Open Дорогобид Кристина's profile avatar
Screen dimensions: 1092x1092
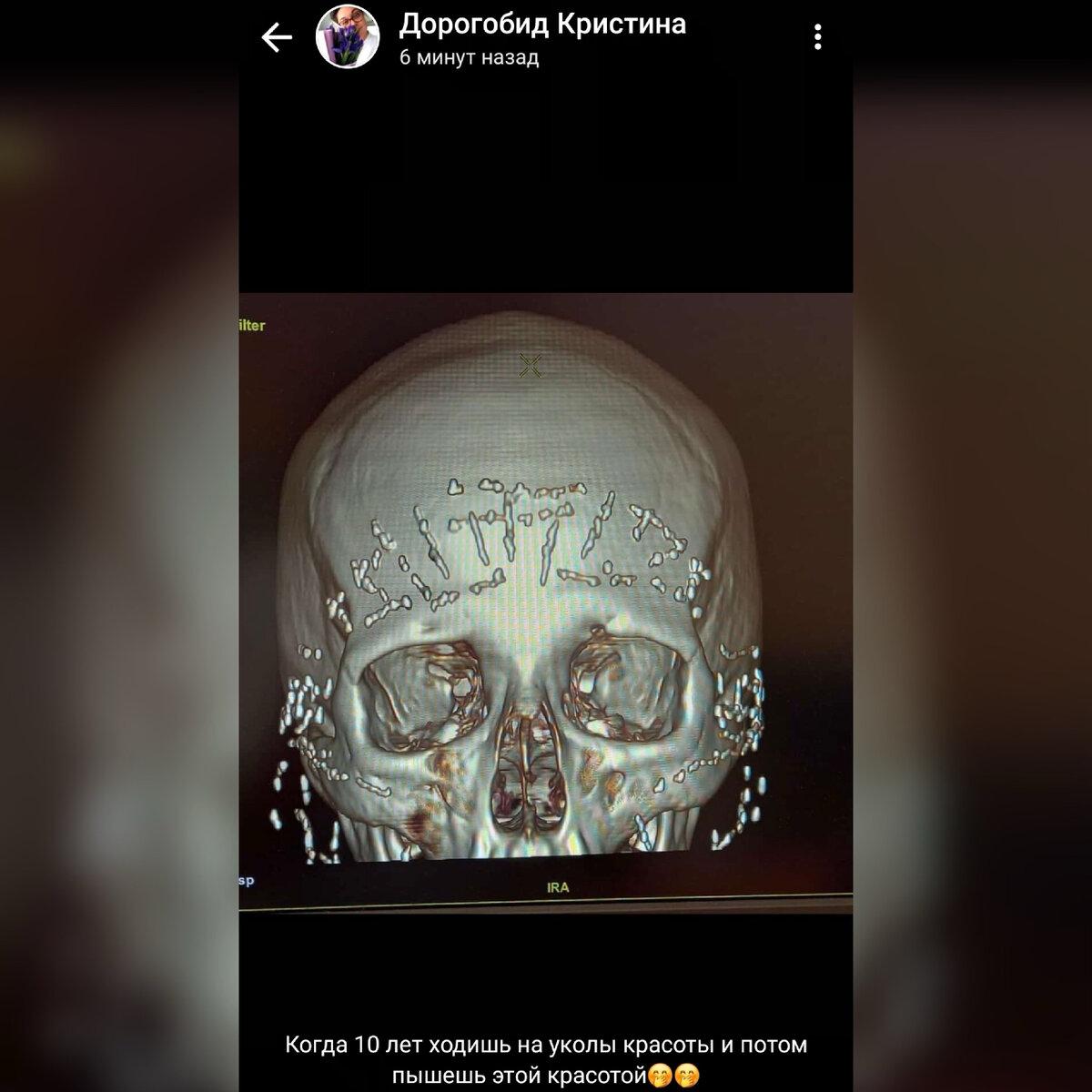pyautogui.click(x=346, y=37)
